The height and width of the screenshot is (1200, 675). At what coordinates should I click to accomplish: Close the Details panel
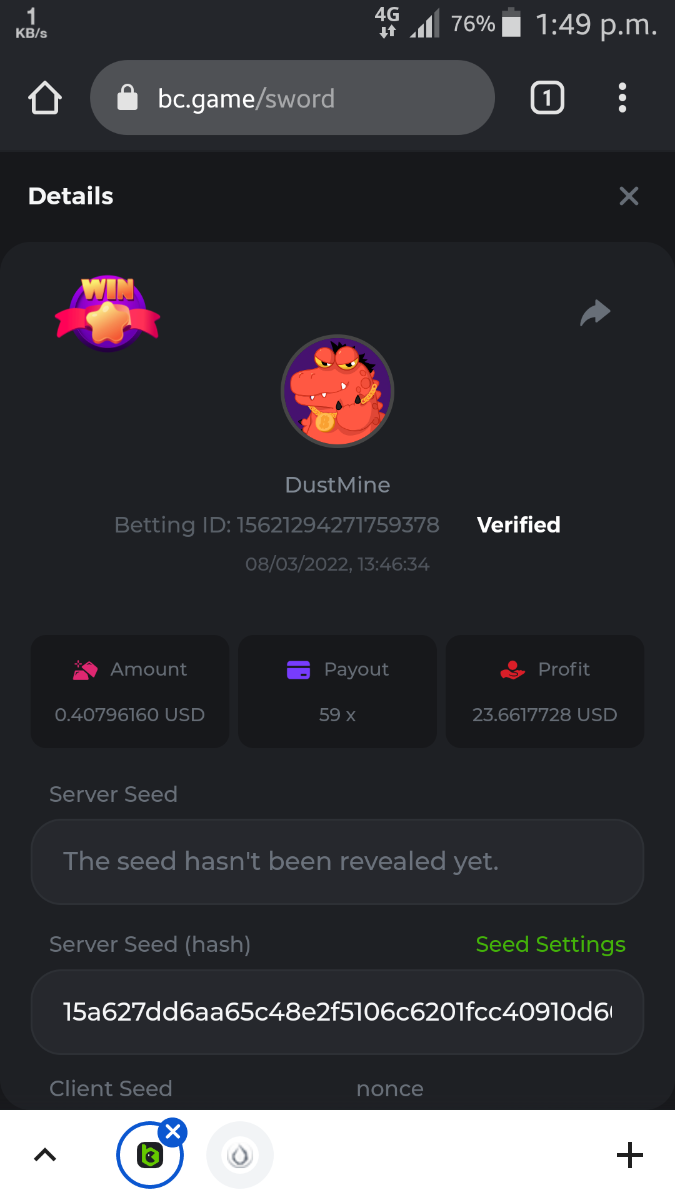628,196
